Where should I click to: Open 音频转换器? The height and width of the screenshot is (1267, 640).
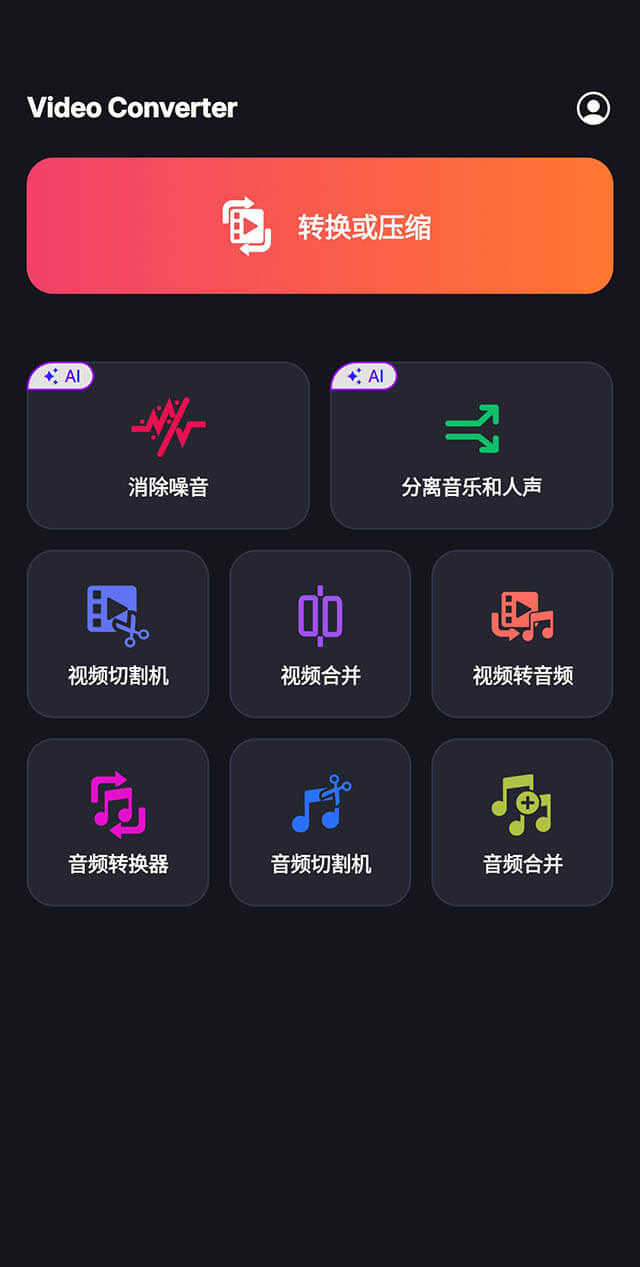[x=118, y=822]
